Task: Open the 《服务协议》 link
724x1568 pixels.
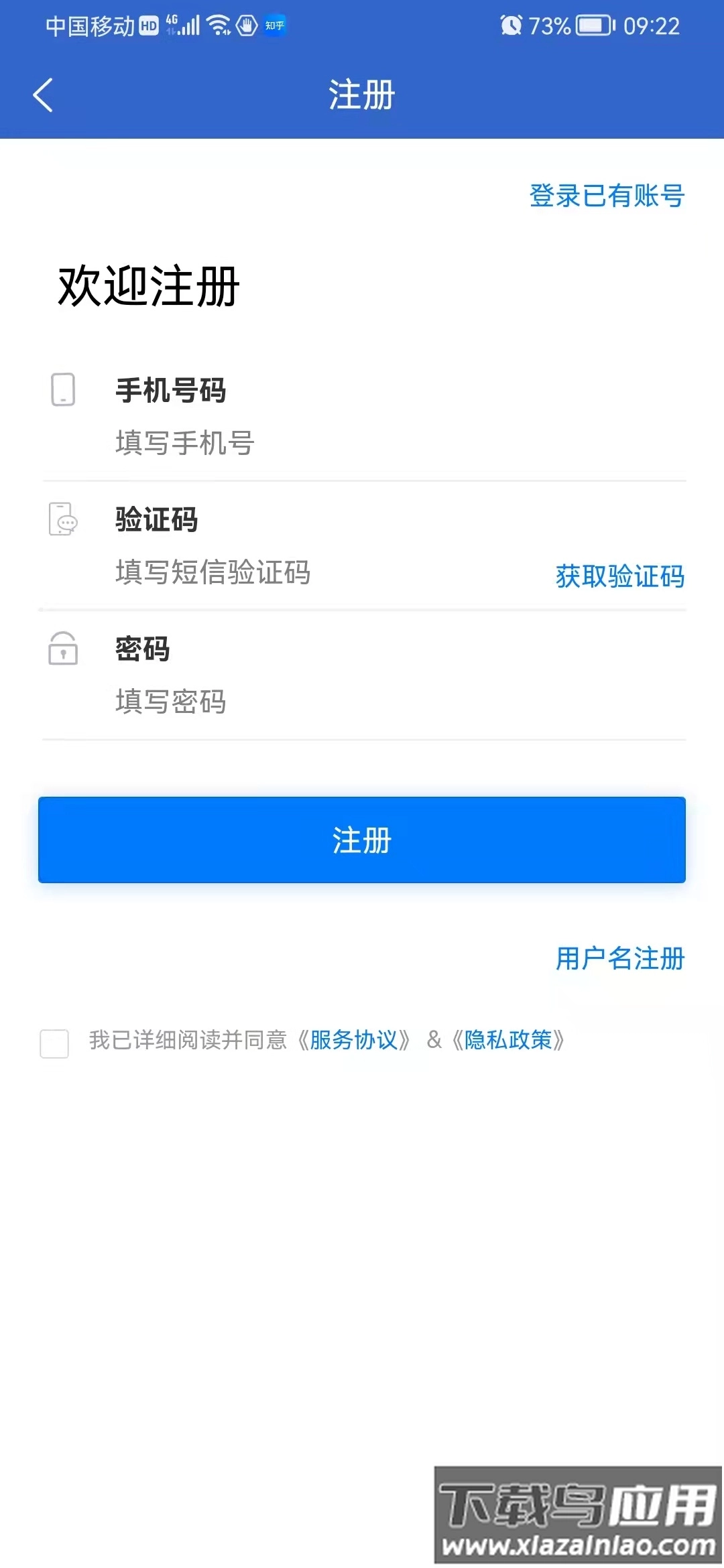Action: pos(354,1040)
